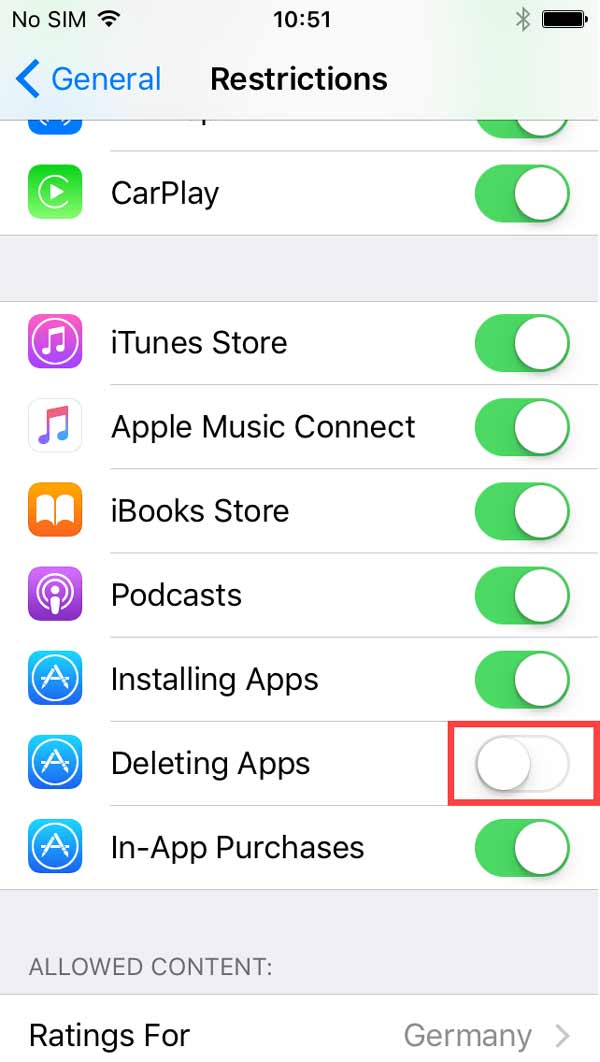Turn off the CarPlay switch
This screenshot has height=1062, width=600.
[x=521, y=193]
